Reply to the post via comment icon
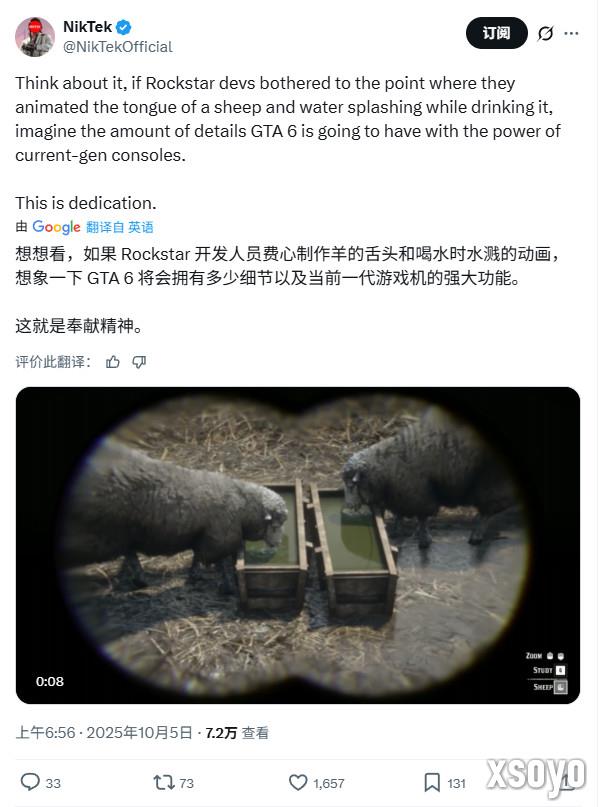Image resolution: width=600 pixels, height=807 pixels. click(30, 783)
